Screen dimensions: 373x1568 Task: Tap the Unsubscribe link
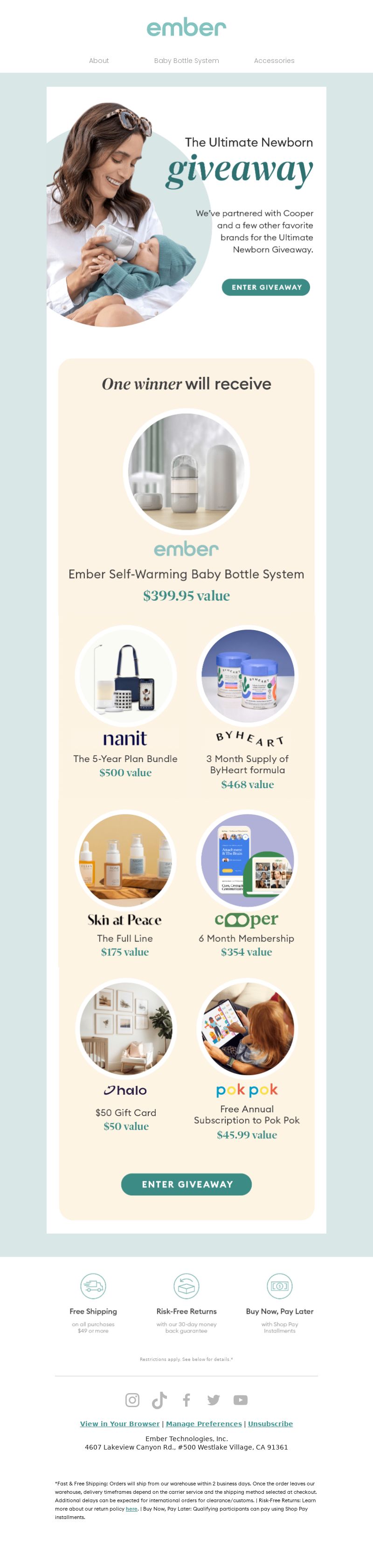(x=270, y=1424)
